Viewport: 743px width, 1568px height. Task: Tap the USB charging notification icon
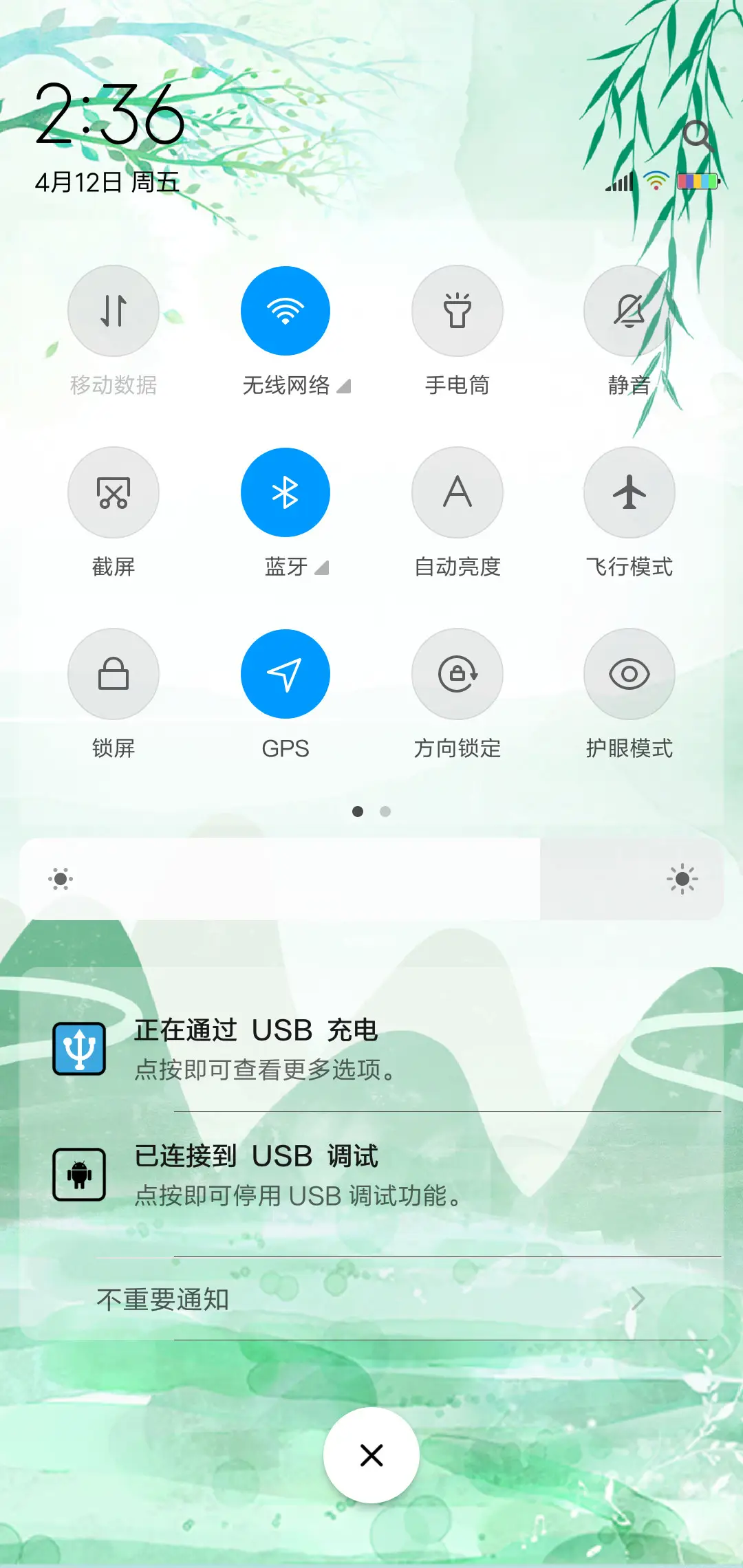pyautogui.click(x=79, y=1047)
